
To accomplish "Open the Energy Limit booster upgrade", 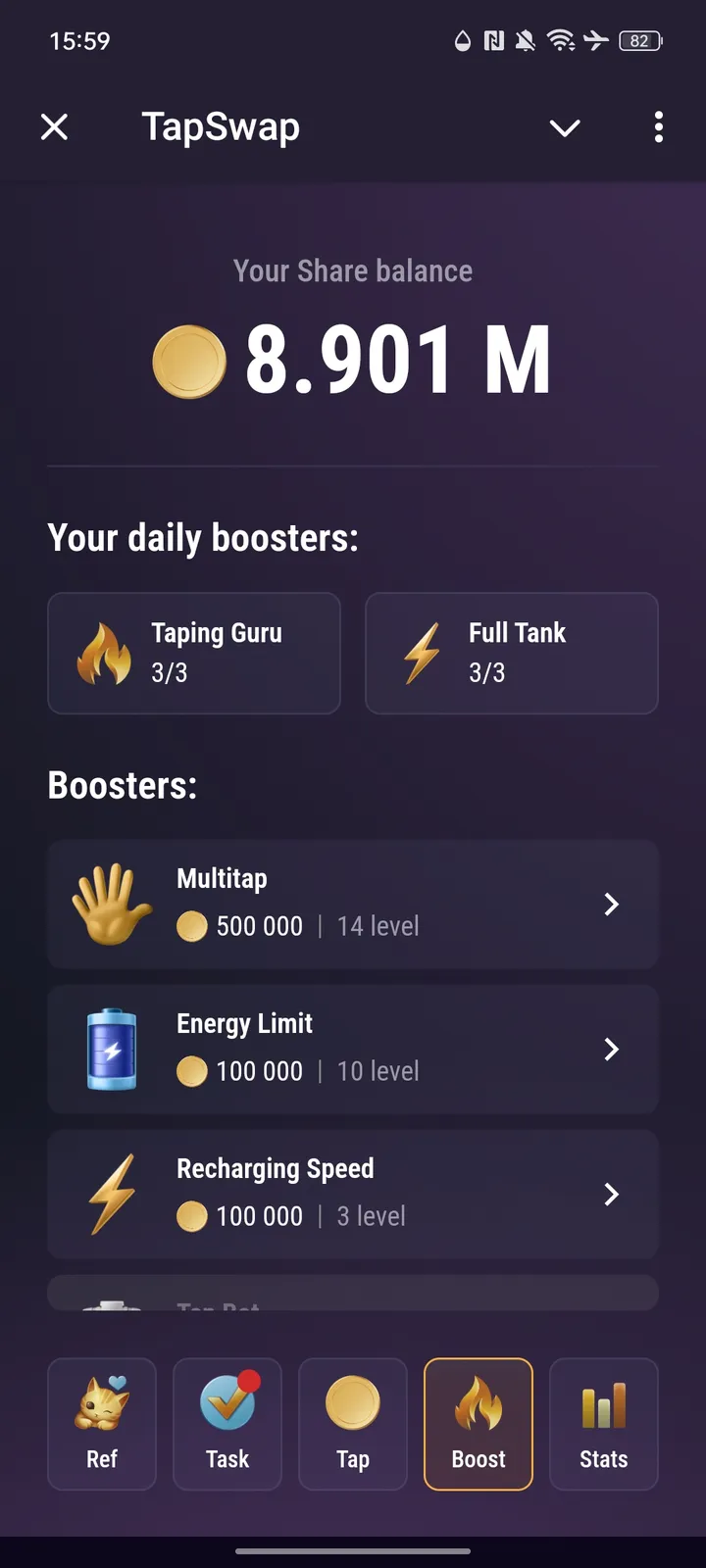I will (353, 1049).
